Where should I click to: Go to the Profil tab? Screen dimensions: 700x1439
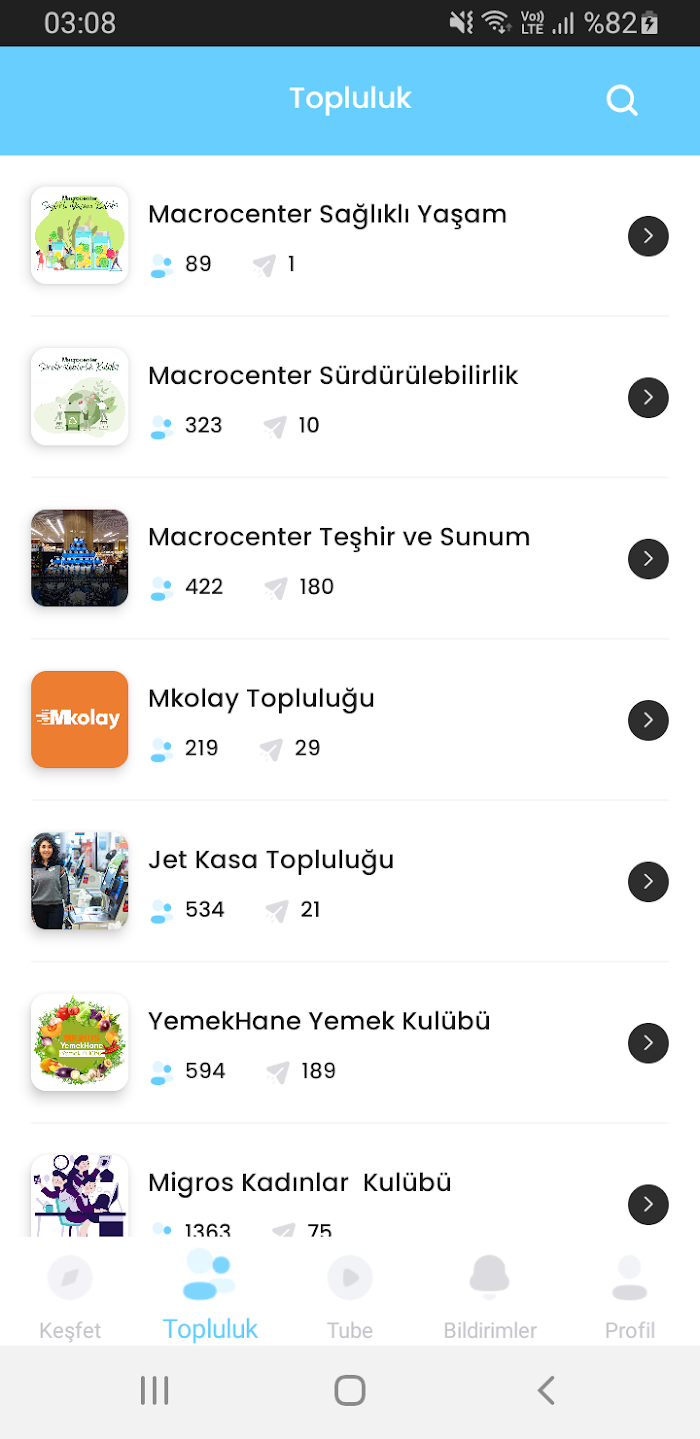pos(630,1296)
